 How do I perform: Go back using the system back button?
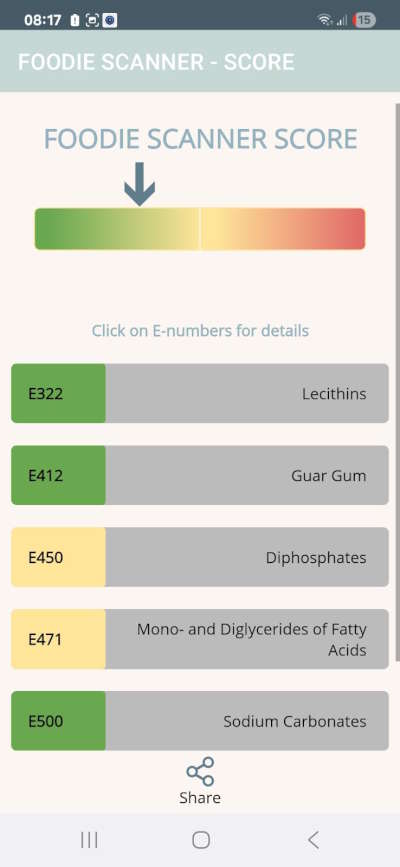(313, 840)
